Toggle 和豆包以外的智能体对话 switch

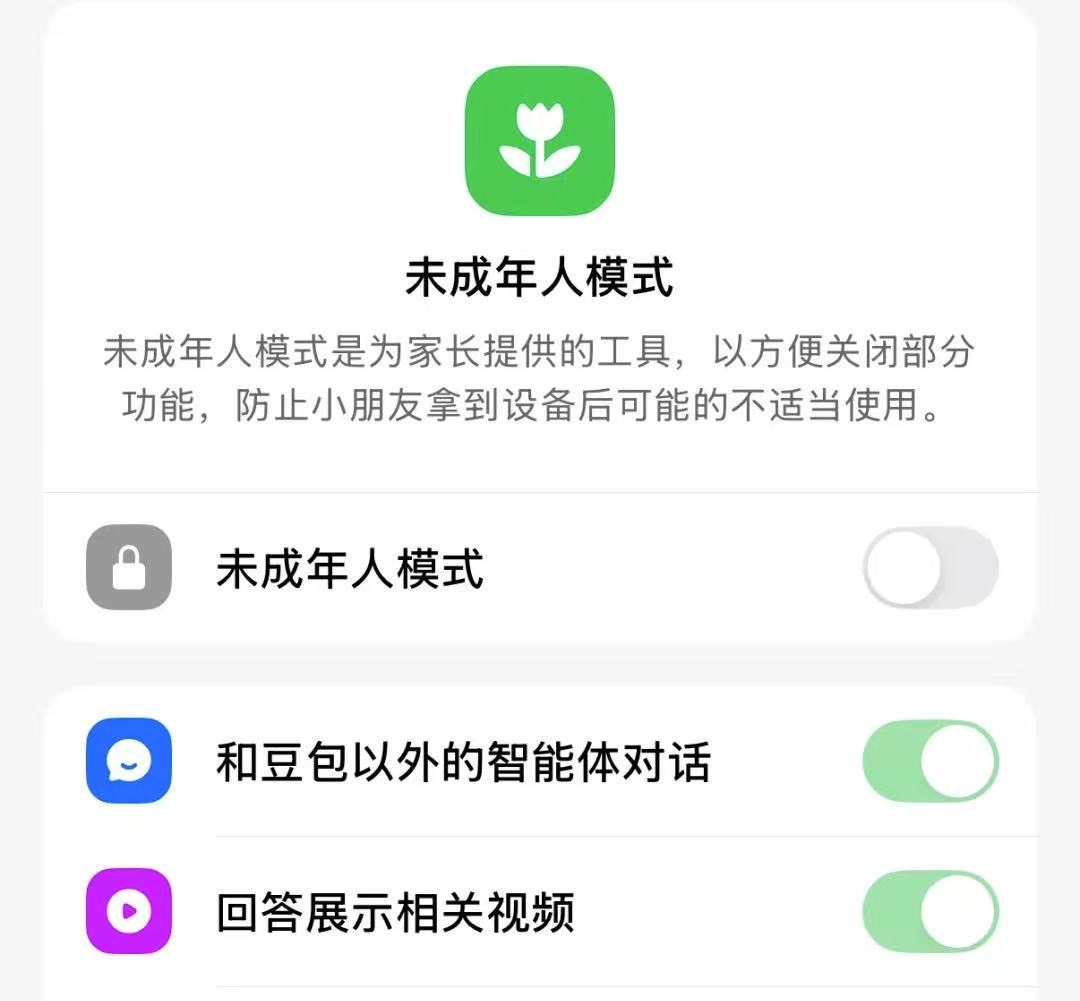pos(930,761)
